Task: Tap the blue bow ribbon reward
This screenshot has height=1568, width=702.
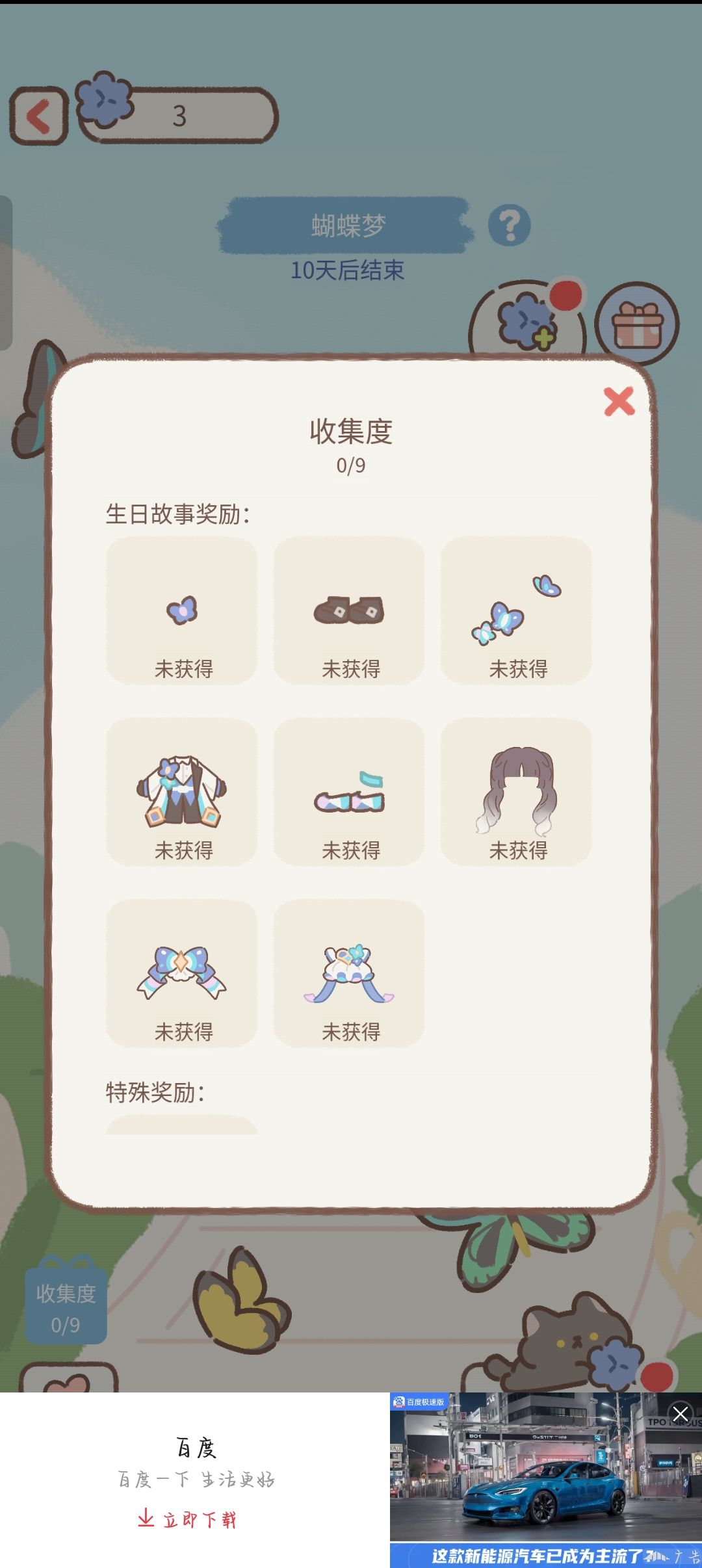Action: [x=182, y=973]
